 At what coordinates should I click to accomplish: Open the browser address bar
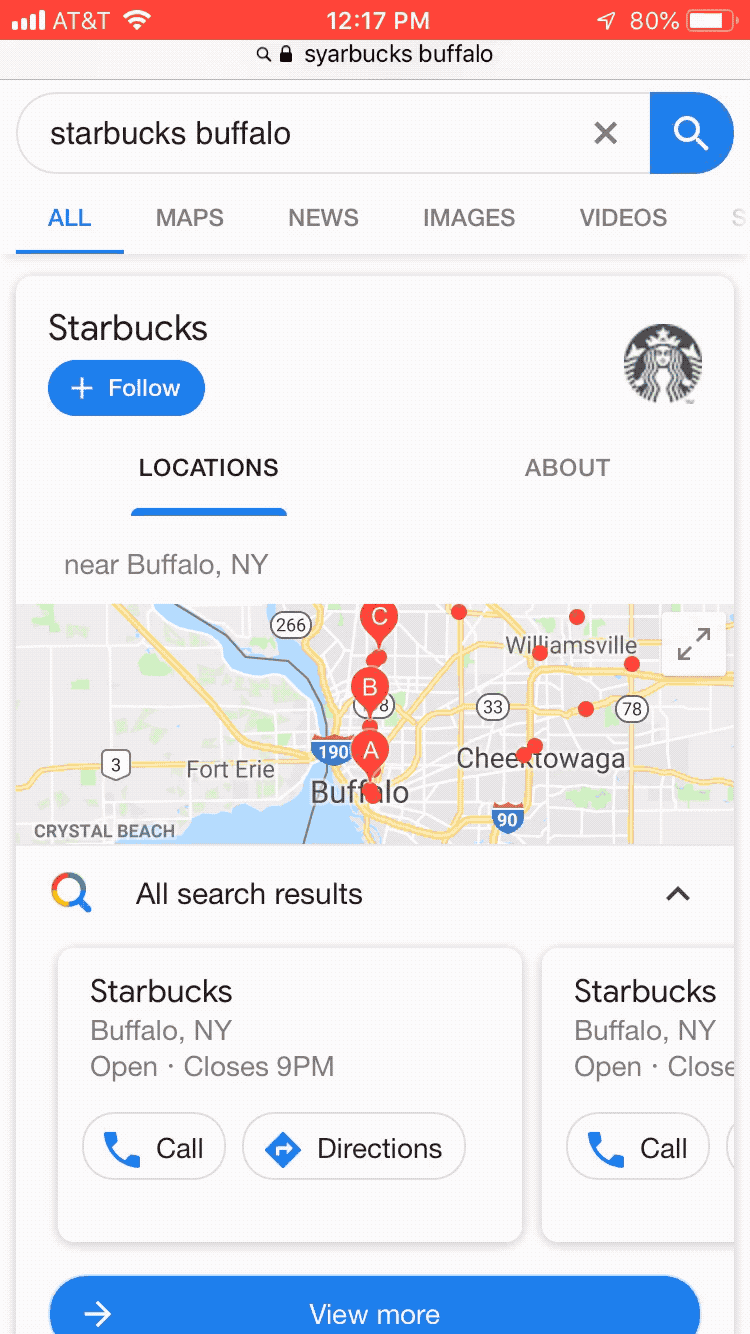pyautogui.click(x=375, y=54)
